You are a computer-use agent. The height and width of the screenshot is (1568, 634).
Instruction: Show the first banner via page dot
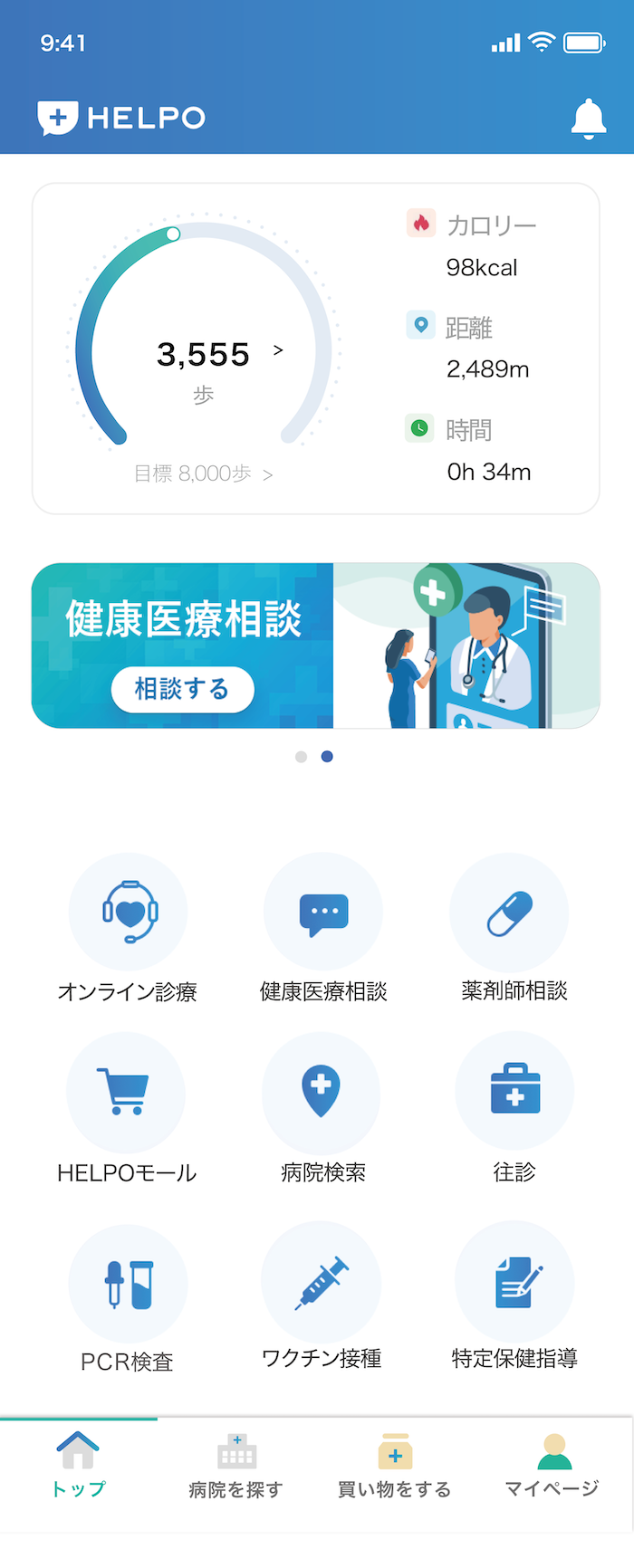[301, 757]
